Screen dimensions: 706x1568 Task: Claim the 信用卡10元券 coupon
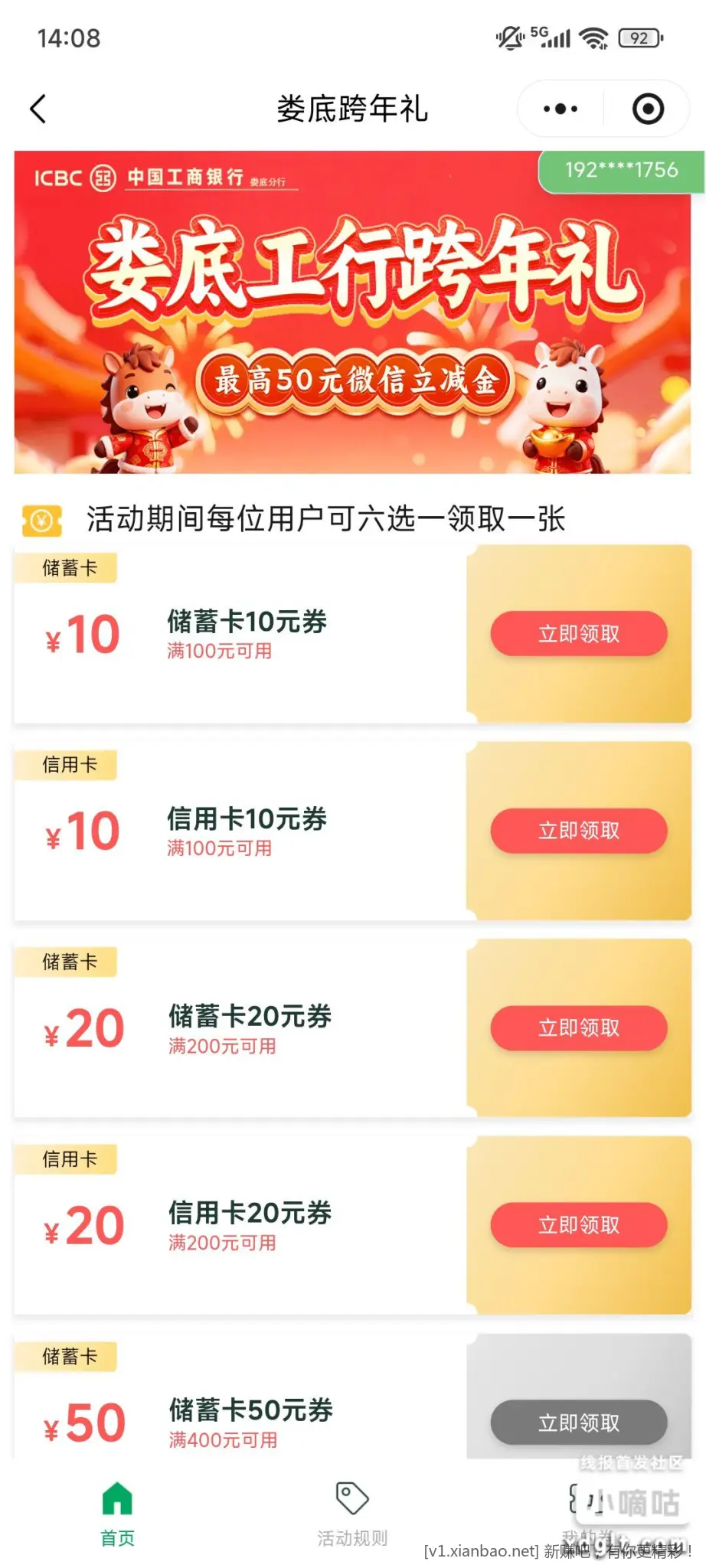578,831
